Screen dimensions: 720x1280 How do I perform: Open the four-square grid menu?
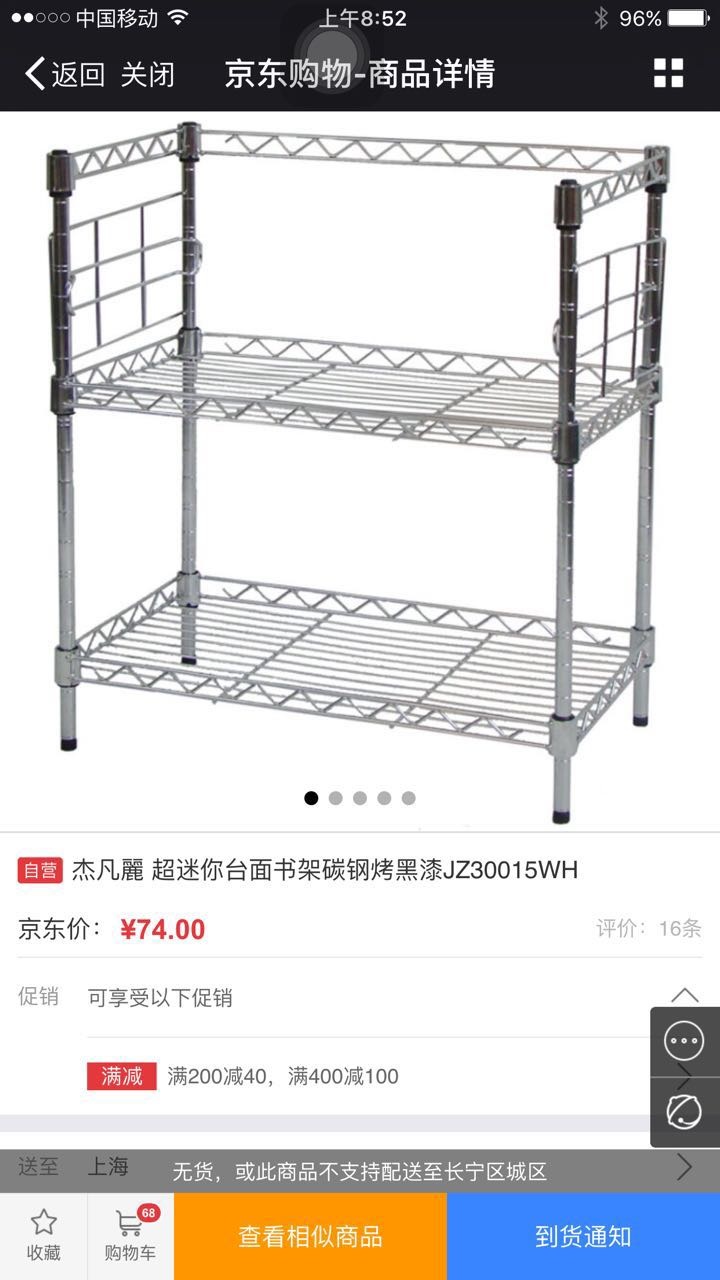(668, 73)
